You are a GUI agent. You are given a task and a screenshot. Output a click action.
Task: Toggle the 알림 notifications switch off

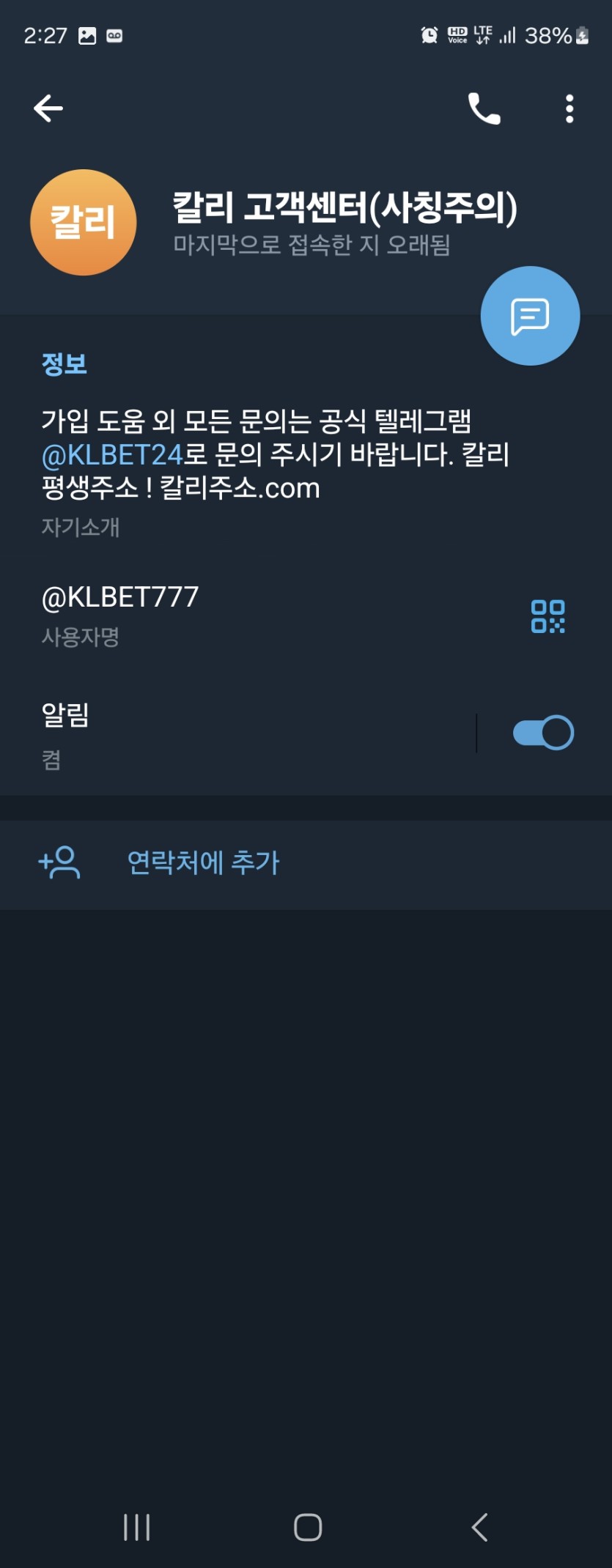(543, 733)
